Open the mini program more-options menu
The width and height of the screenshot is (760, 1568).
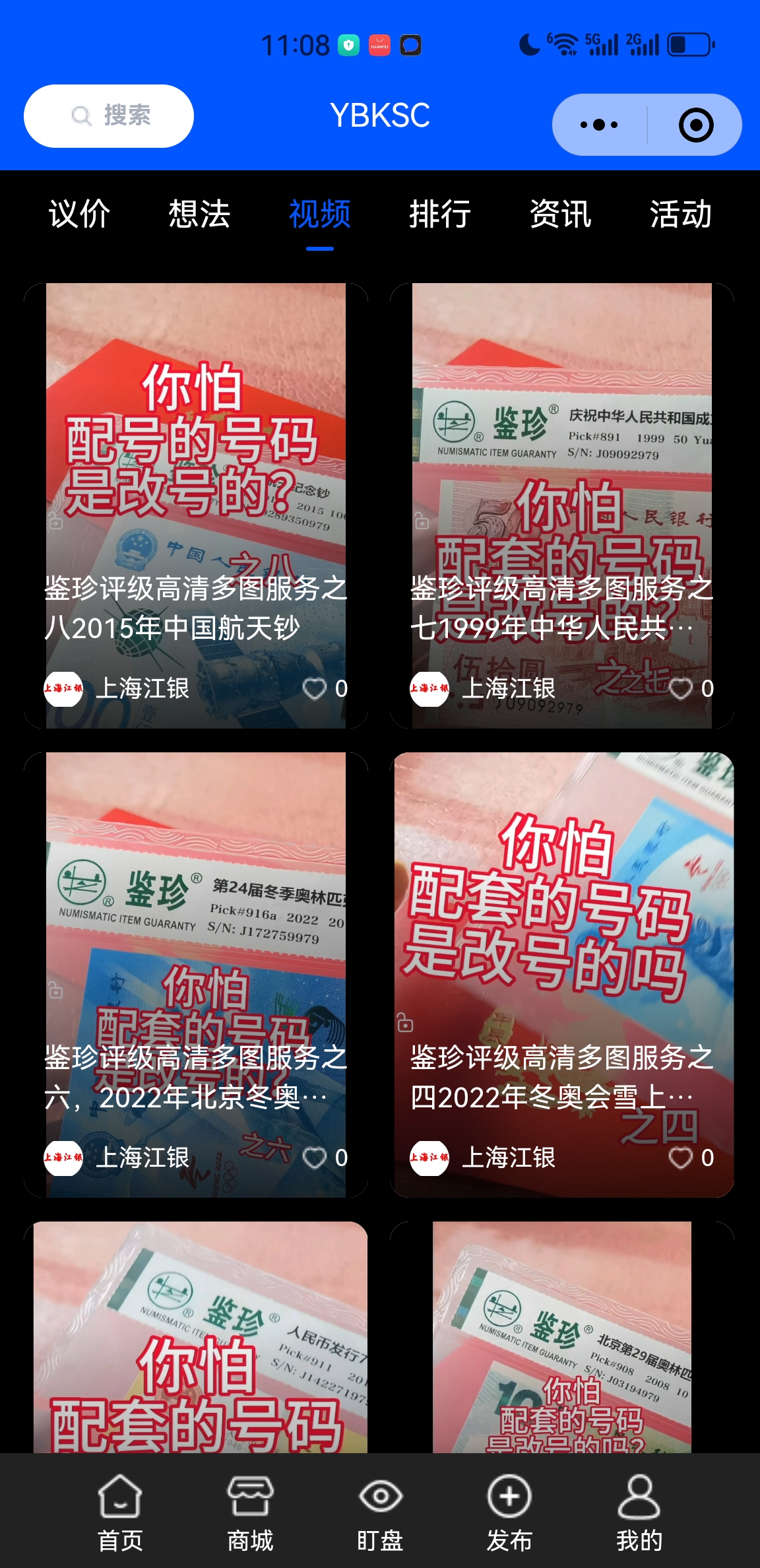coord(599,125)
